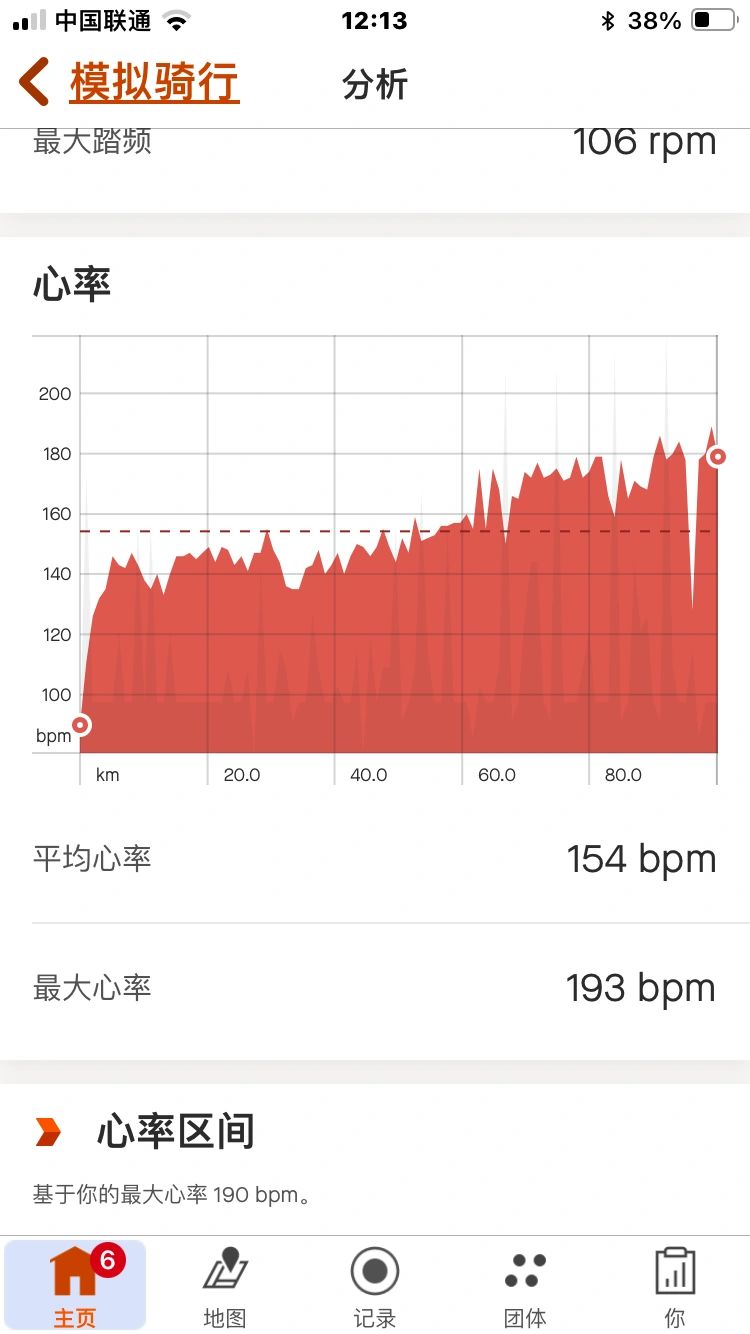Select the 记录 tab
The height and width of the screenshot is (1334, 750).
375,1285
